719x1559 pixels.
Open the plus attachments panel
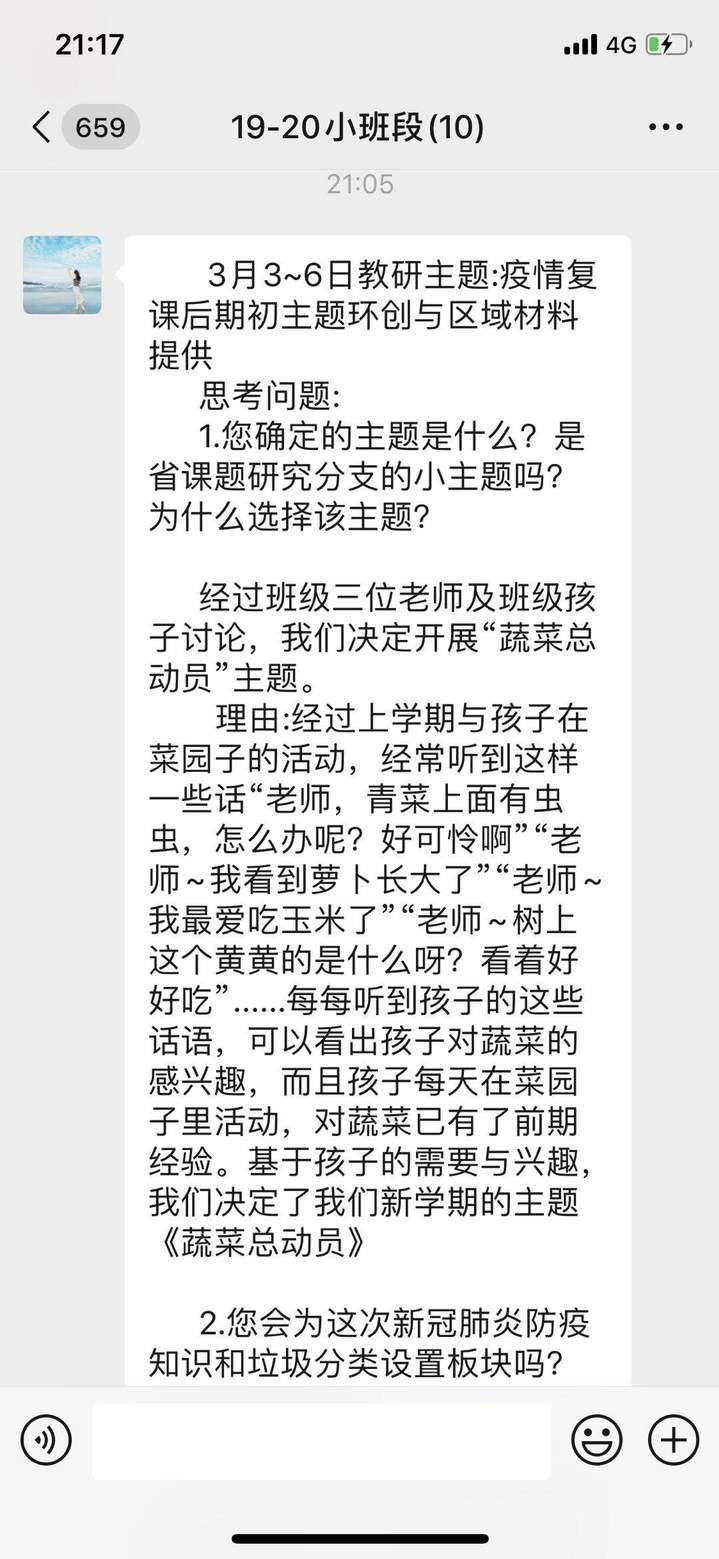click(674, 1441)
